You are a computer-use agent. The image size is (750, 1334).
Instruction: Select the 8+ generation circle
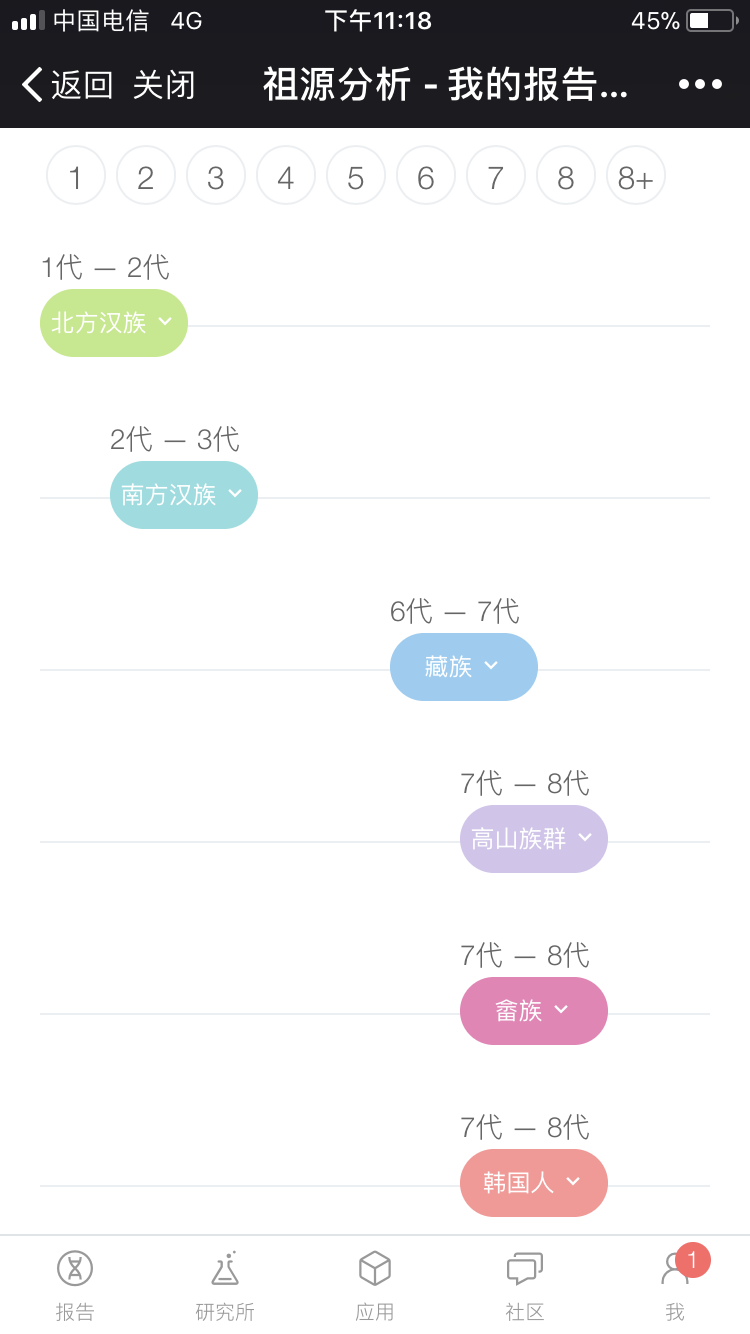(x=636, y=176)
